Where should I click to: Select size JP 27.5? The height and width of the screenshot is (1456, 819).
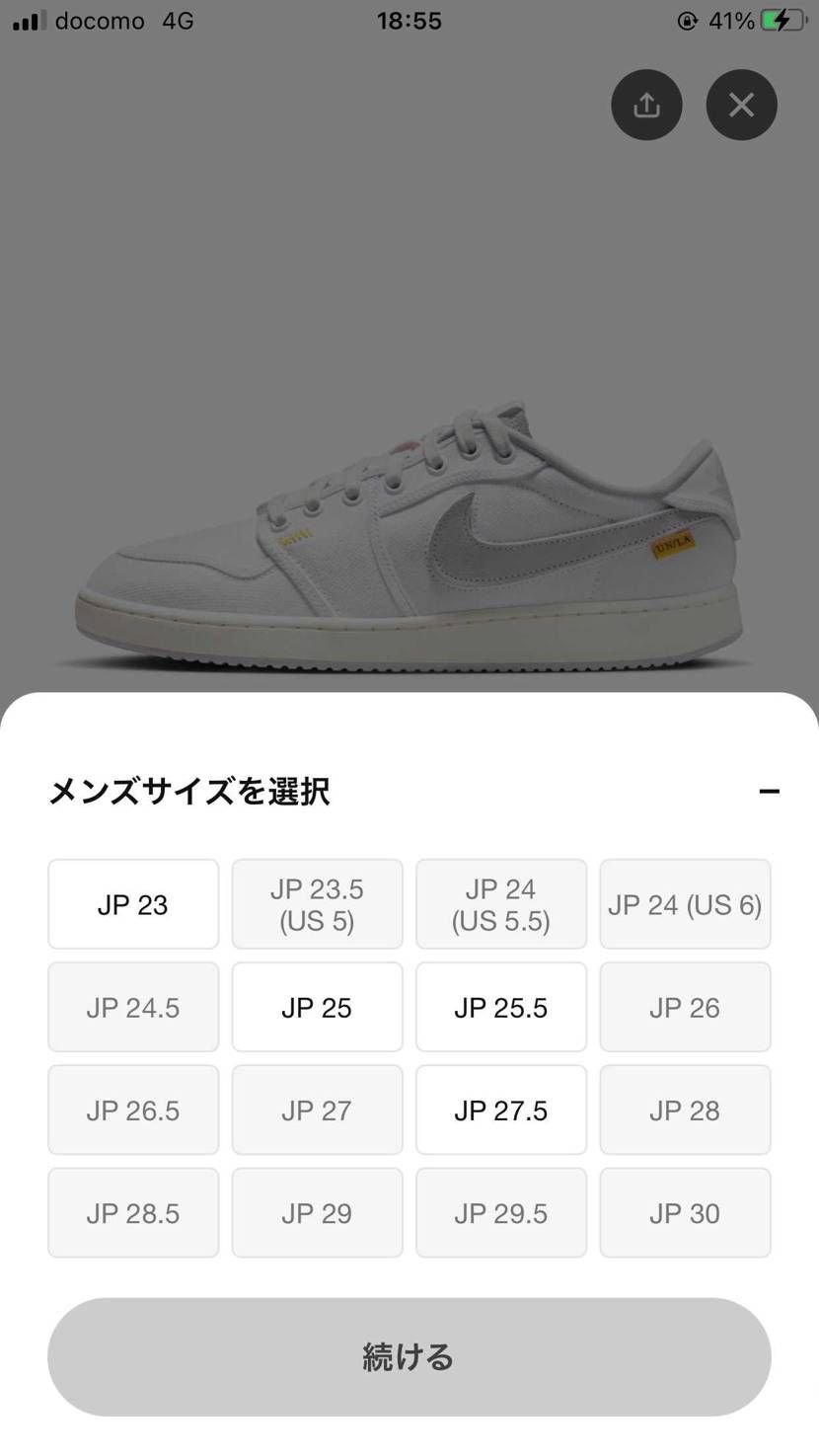(500, 1109)
